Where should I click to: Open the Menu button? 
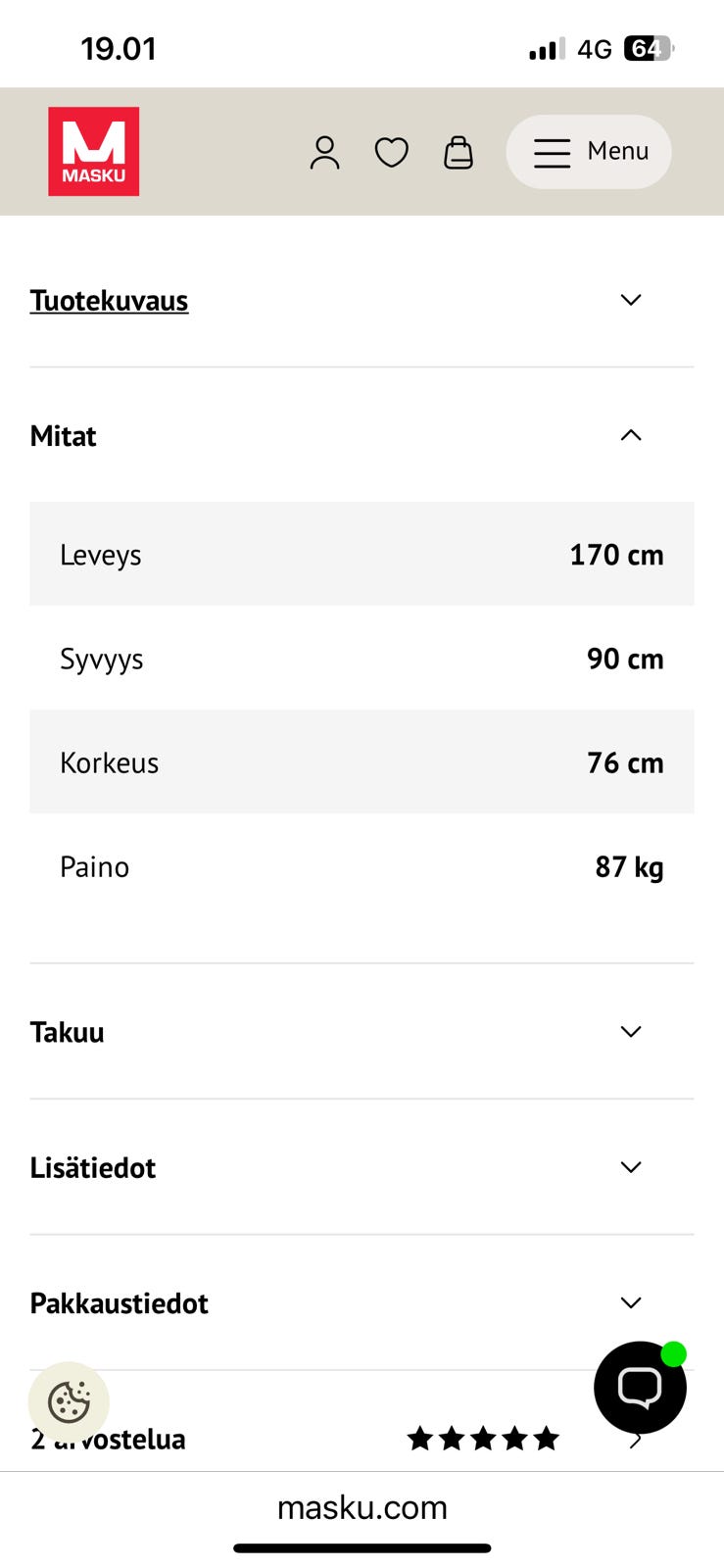[589, 152]
